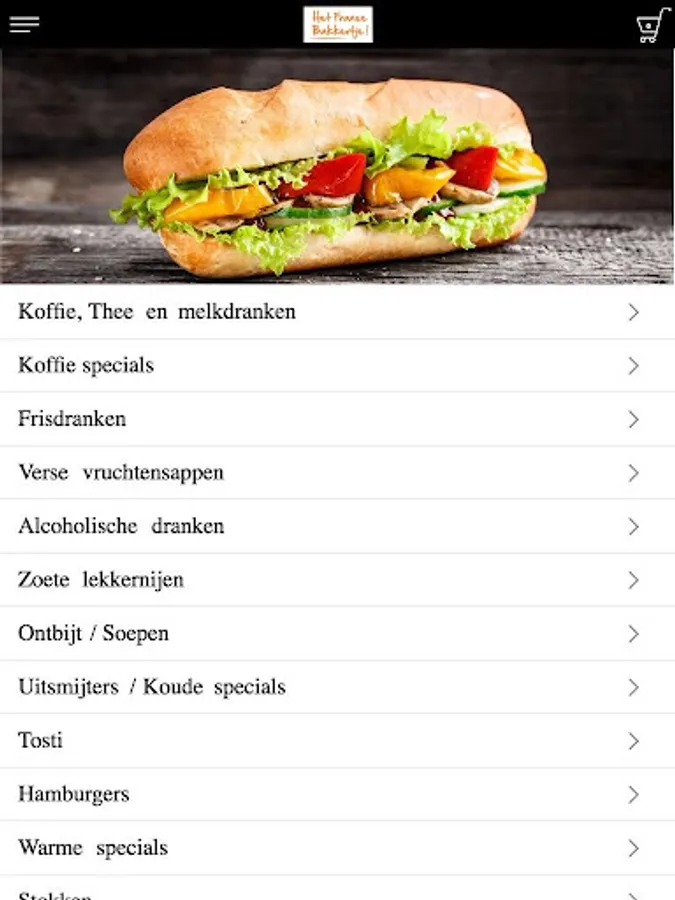This screenshot has height=900, width=675.
Task: Open the shopping cart
Action: point(653,25)
